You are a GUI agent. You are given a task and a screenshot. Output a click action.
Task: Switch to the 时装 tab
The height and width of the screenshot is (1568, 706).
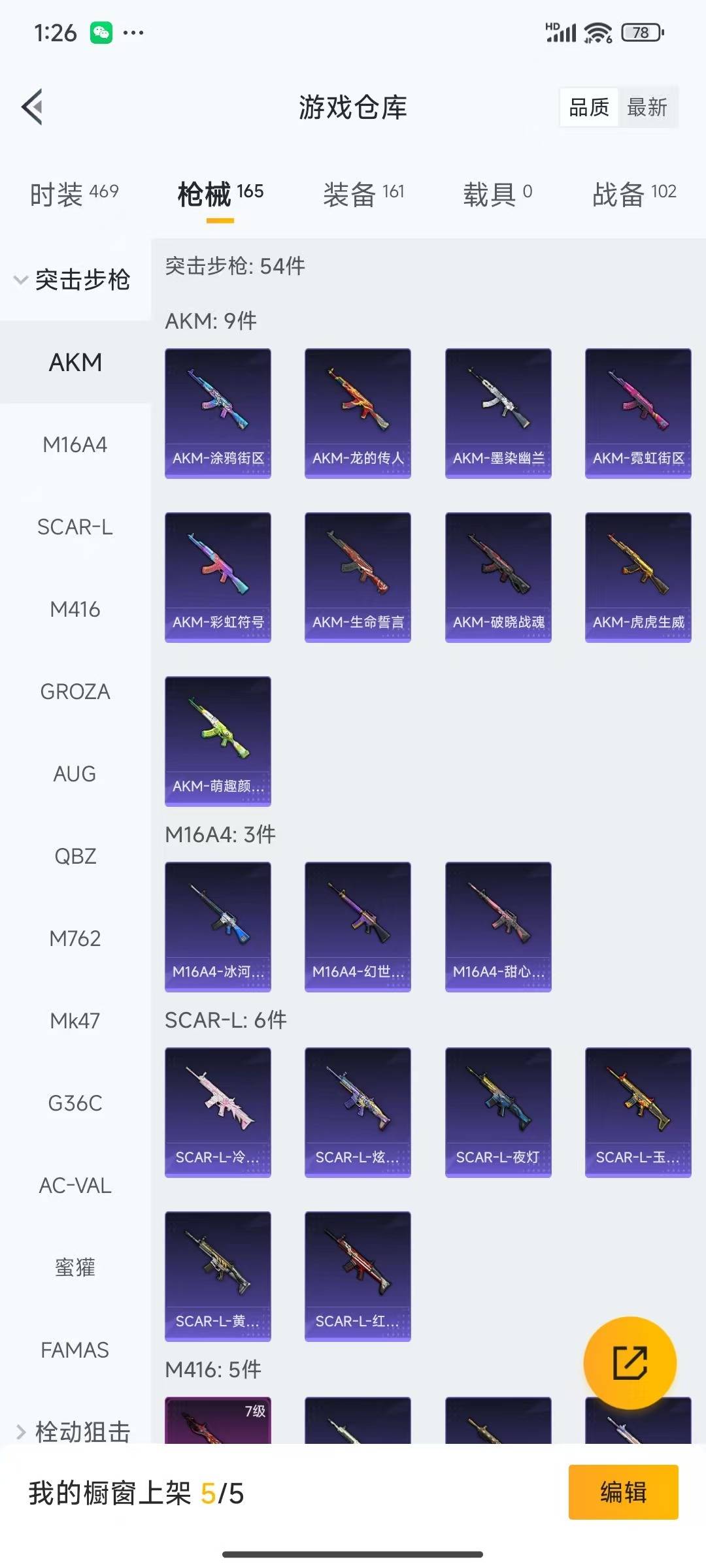click(x=74, y=194)
